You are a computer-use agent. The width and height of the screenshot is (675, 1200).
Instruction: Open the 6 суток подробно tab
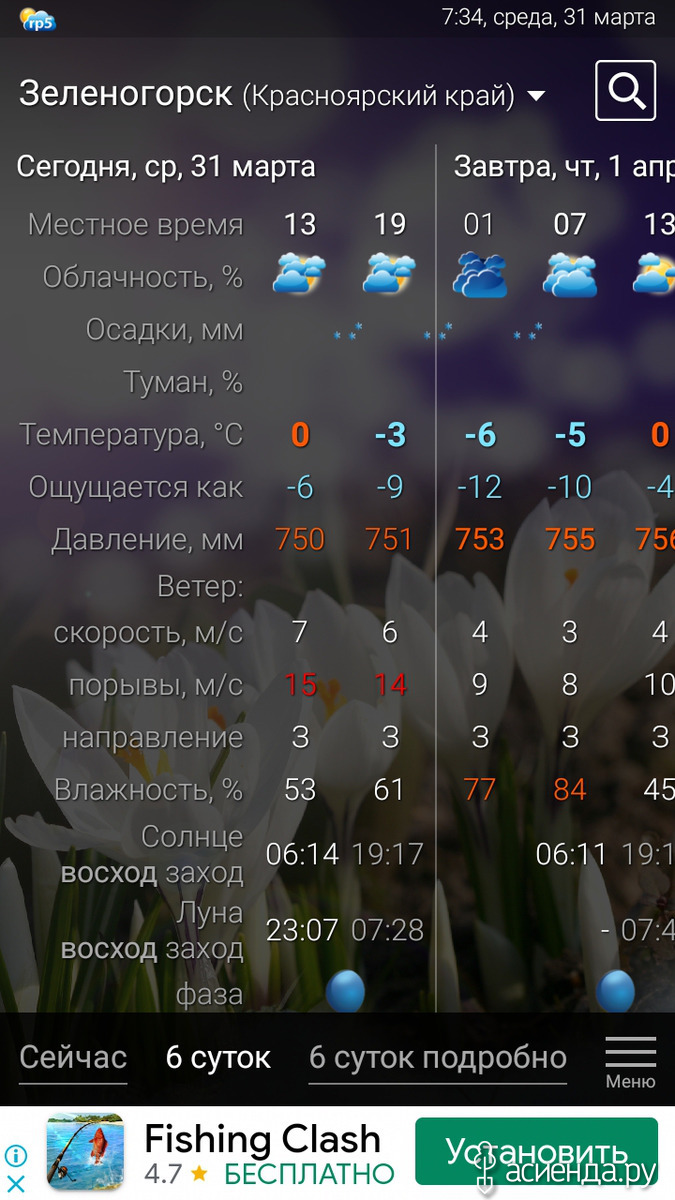(x=438, y=1058)
